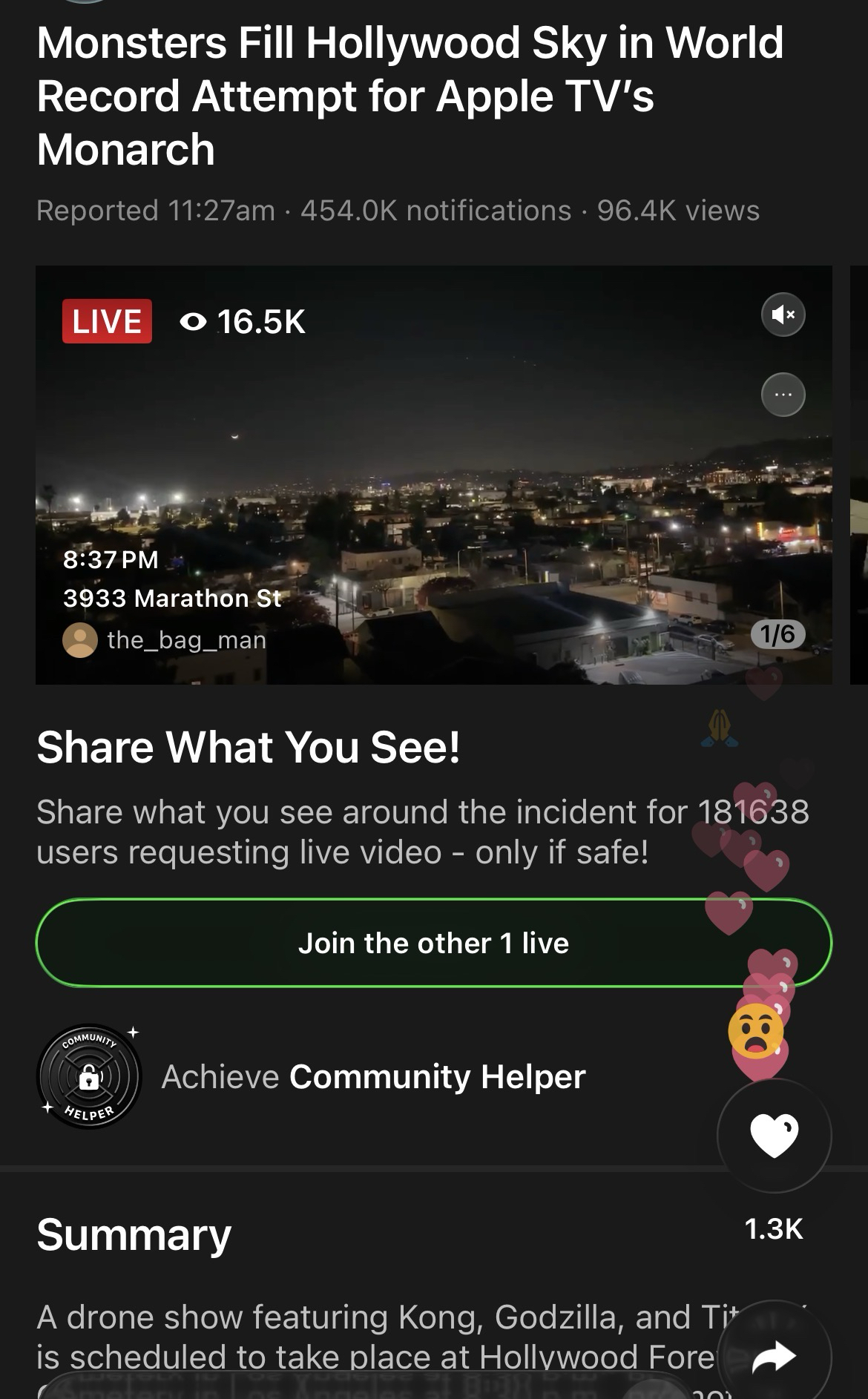868x1399 pixels.
Task: Unmute the live video sound
Action: pos(783,315)
